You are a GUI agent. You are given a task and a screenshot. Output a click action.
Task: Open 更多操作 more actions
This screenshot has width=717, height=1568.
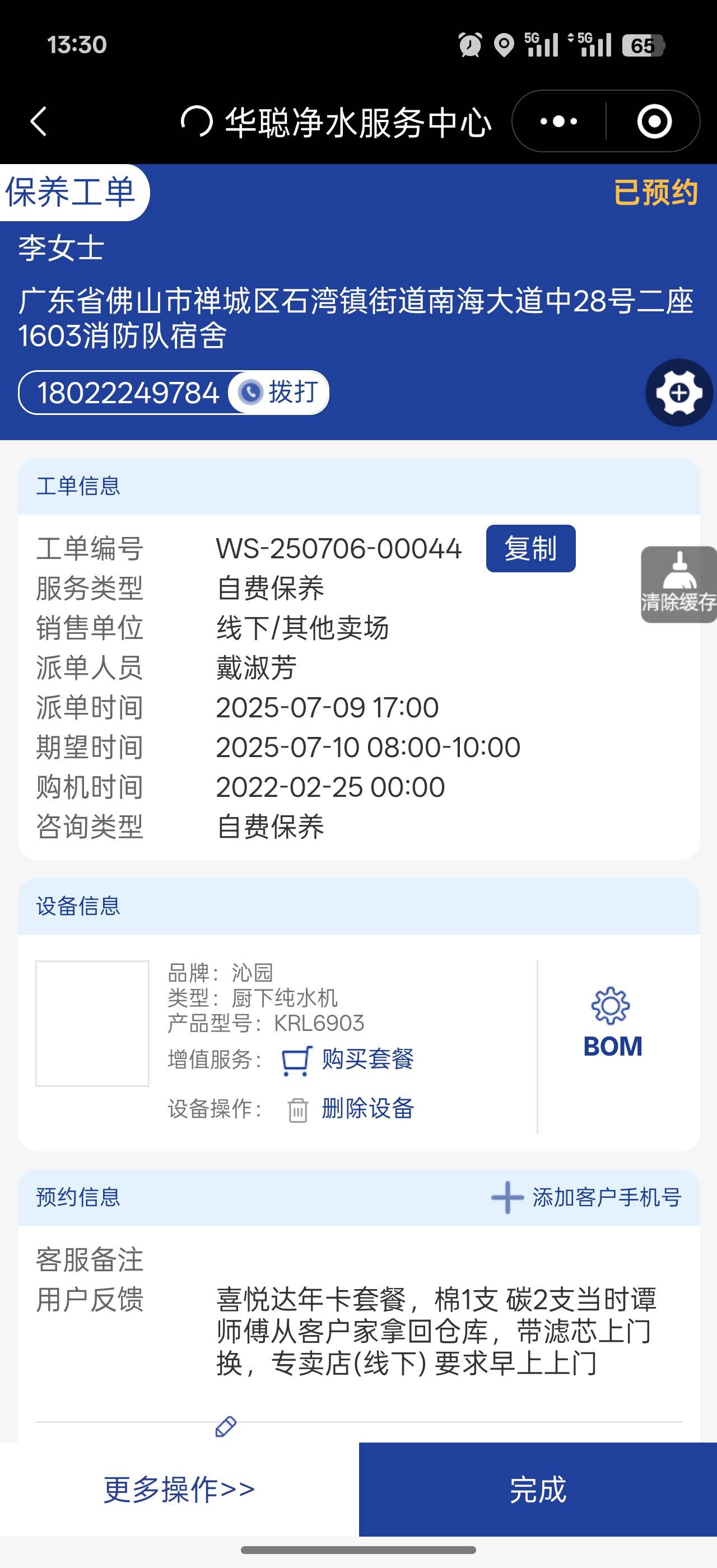[x=179, y=1490]
